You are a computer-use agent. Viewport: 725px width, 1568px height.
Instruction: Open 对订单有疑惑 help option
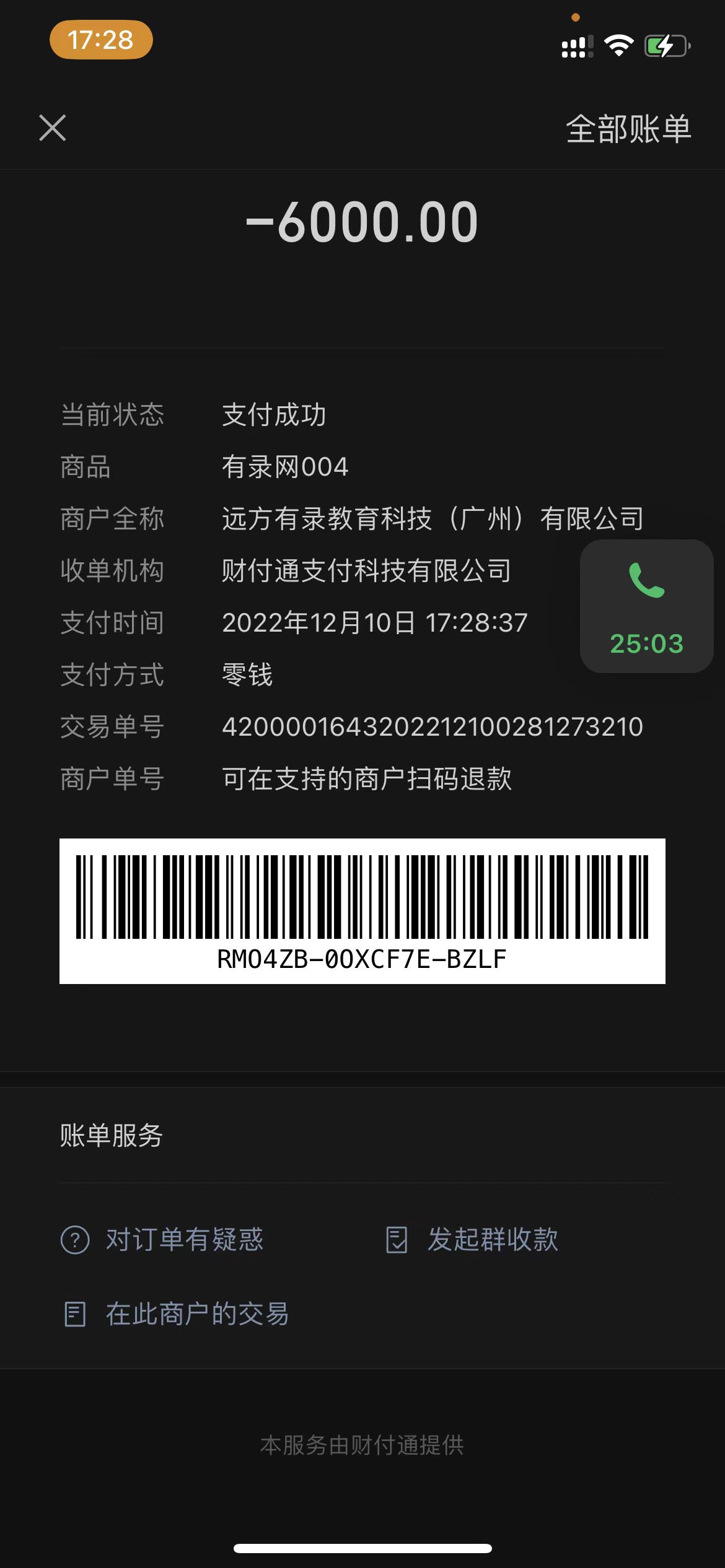(x=162, y=1240)
